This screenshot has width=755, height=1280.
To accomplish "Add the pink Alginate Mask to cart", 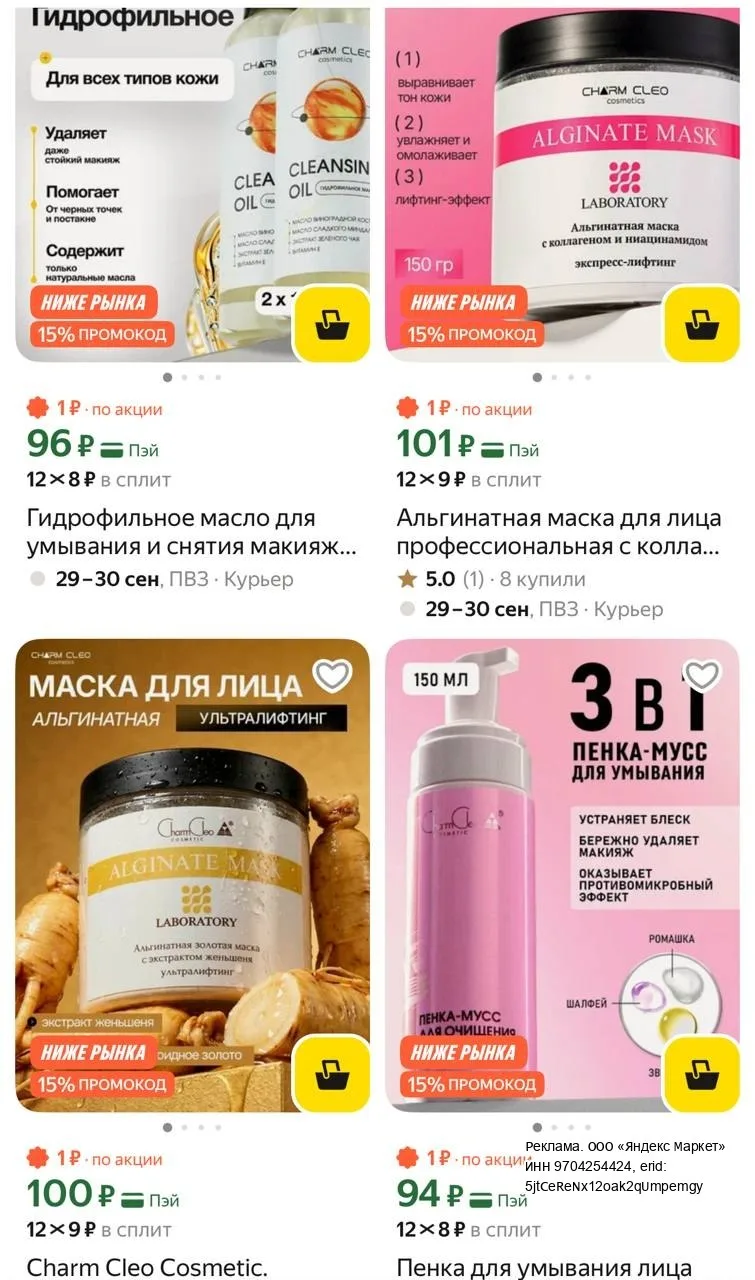I will 701,324.
